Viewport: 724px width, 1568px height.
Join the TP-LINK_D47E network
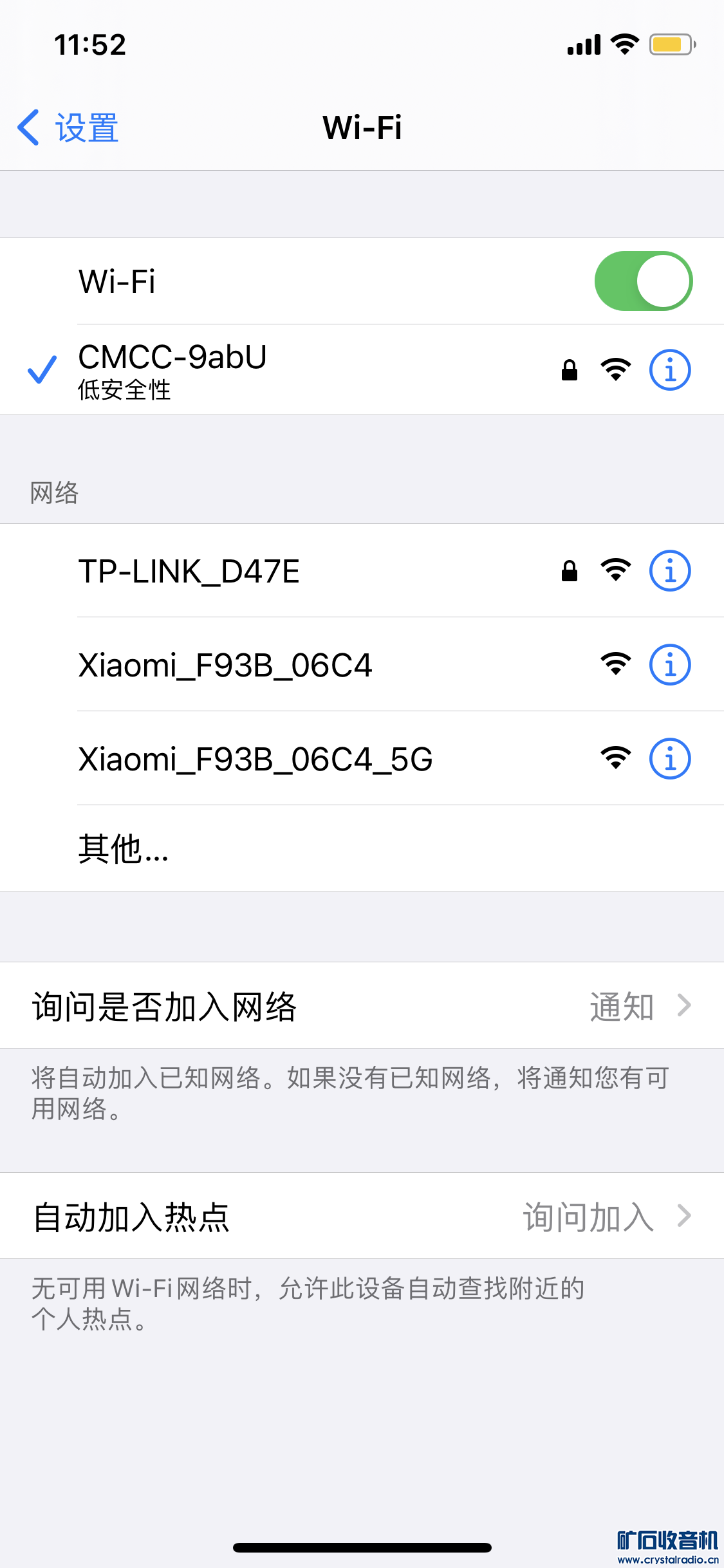(257, 571)
